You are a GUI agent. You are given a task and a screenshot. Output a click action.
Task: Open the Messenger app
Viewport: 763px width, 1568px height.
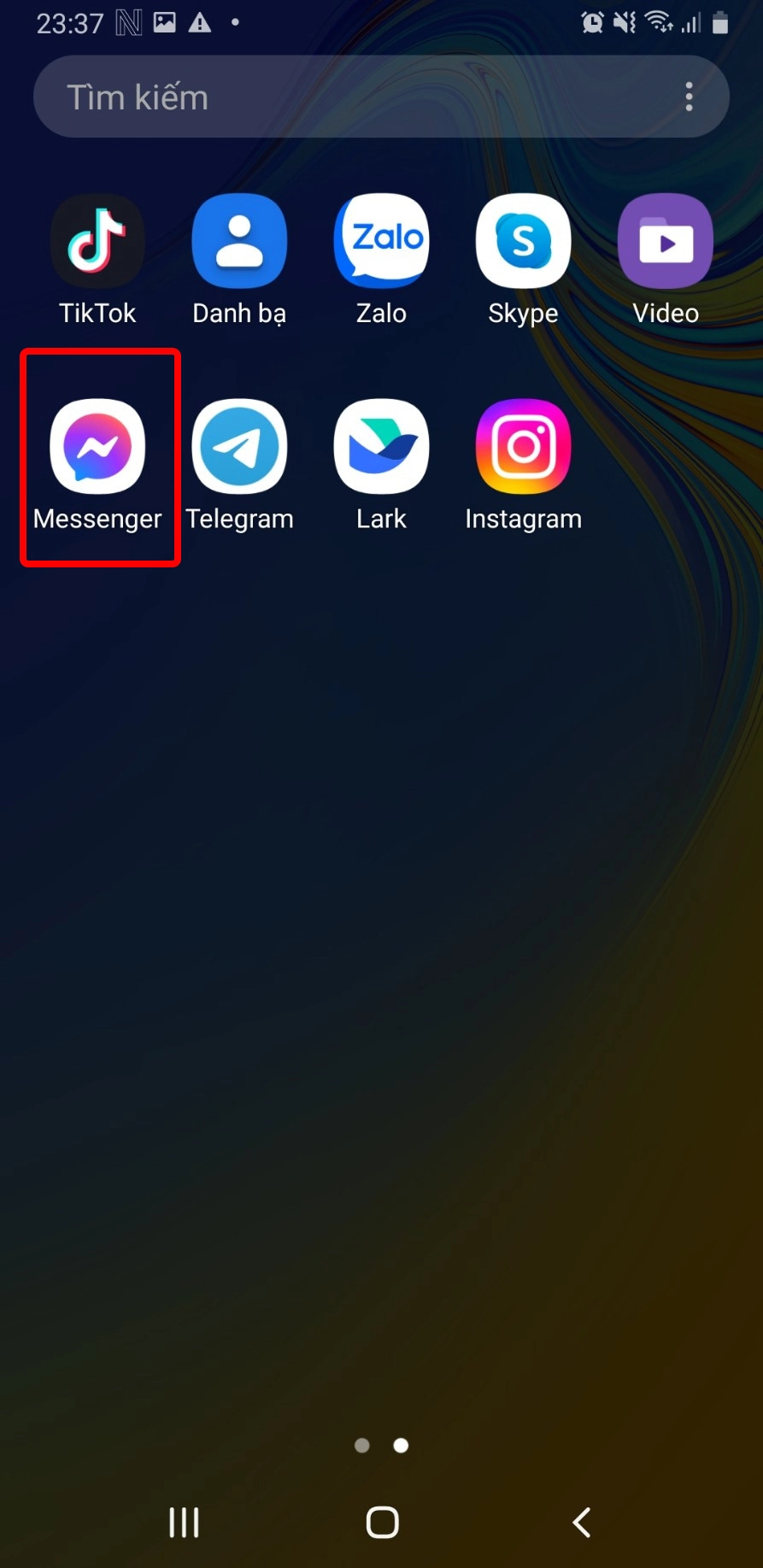click(x=97, y=447)
